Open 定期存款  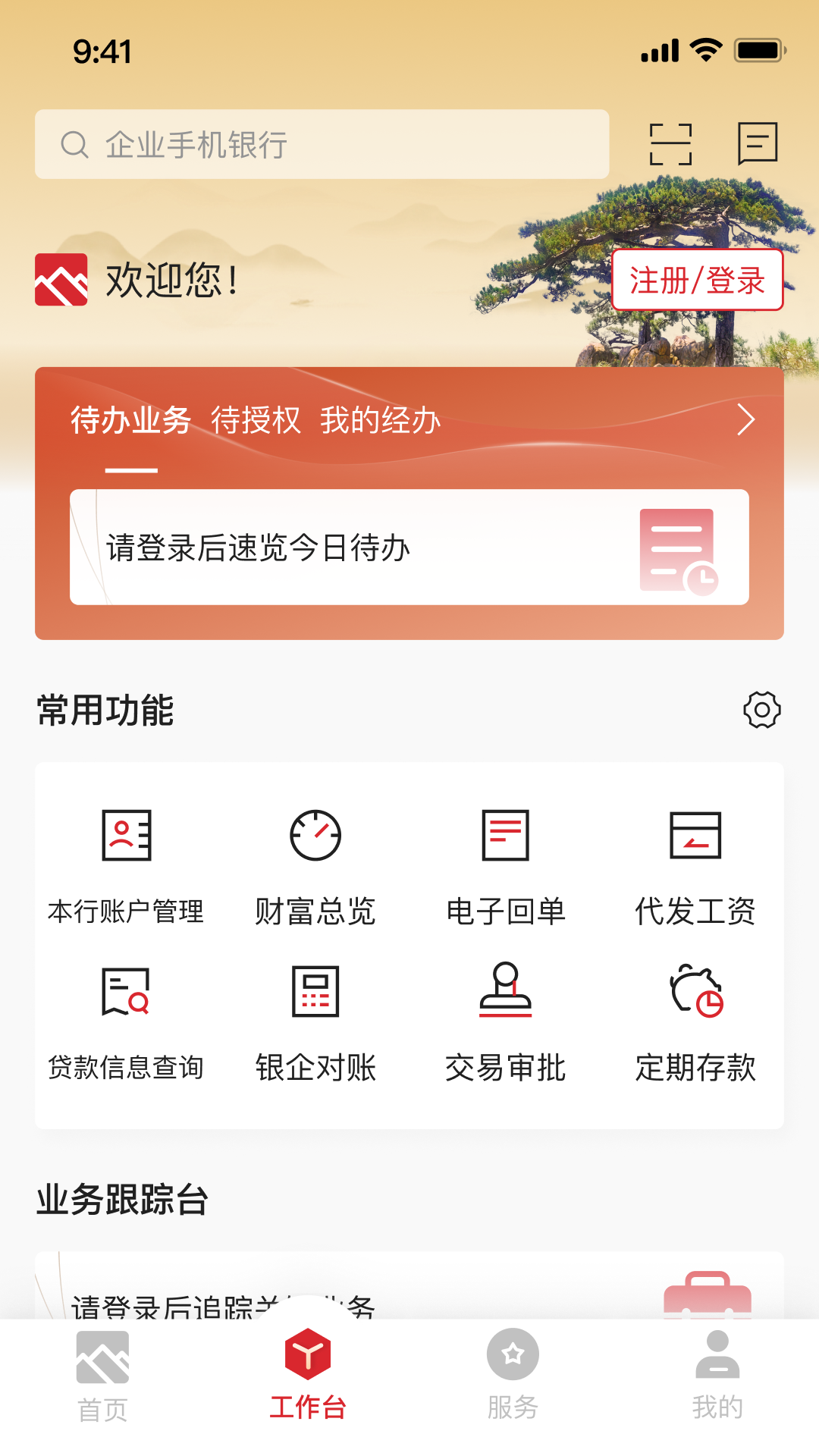695,1023
